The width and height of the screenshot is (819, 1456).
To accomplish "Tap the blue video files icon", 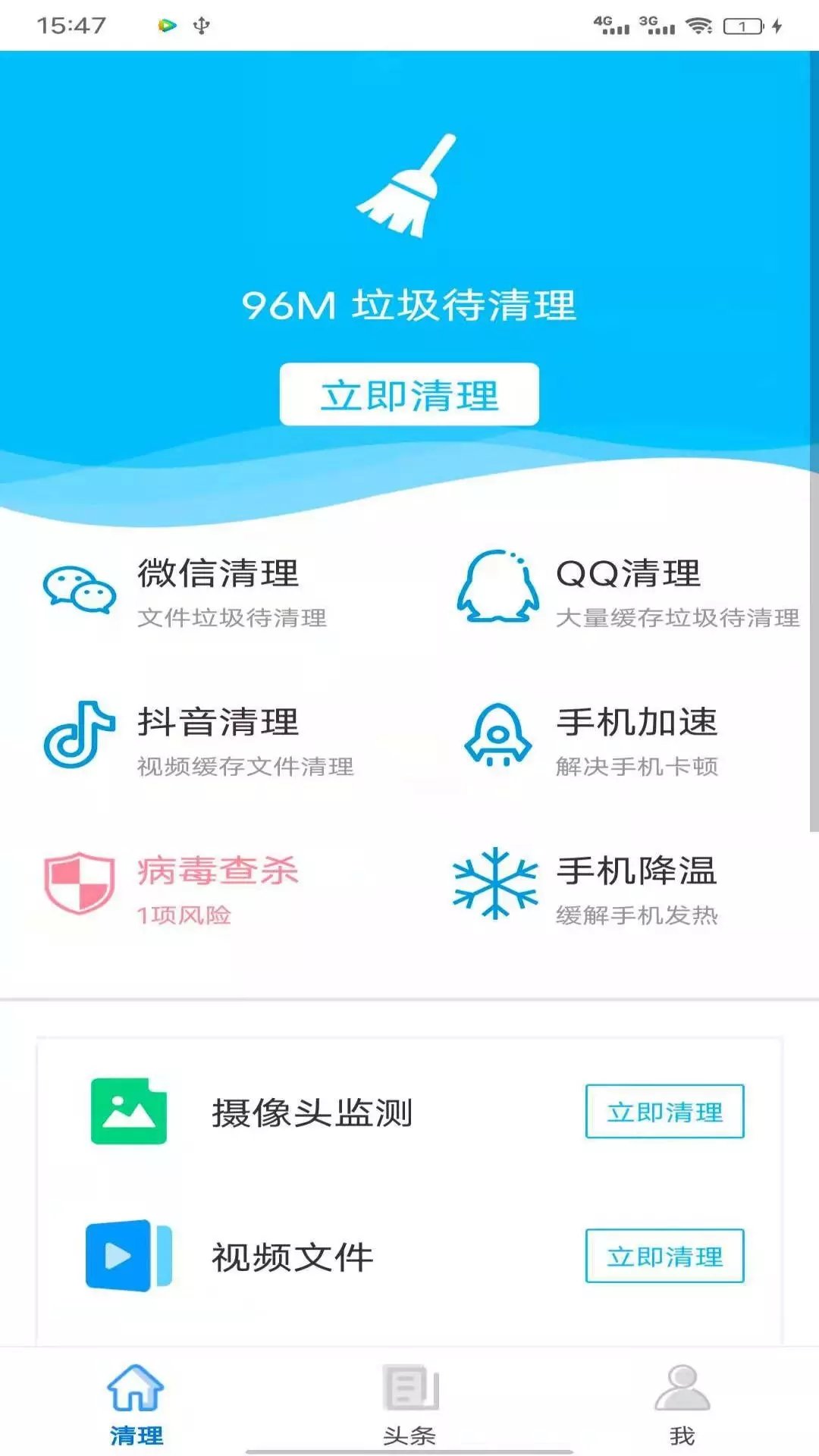I will [129, 1255].
